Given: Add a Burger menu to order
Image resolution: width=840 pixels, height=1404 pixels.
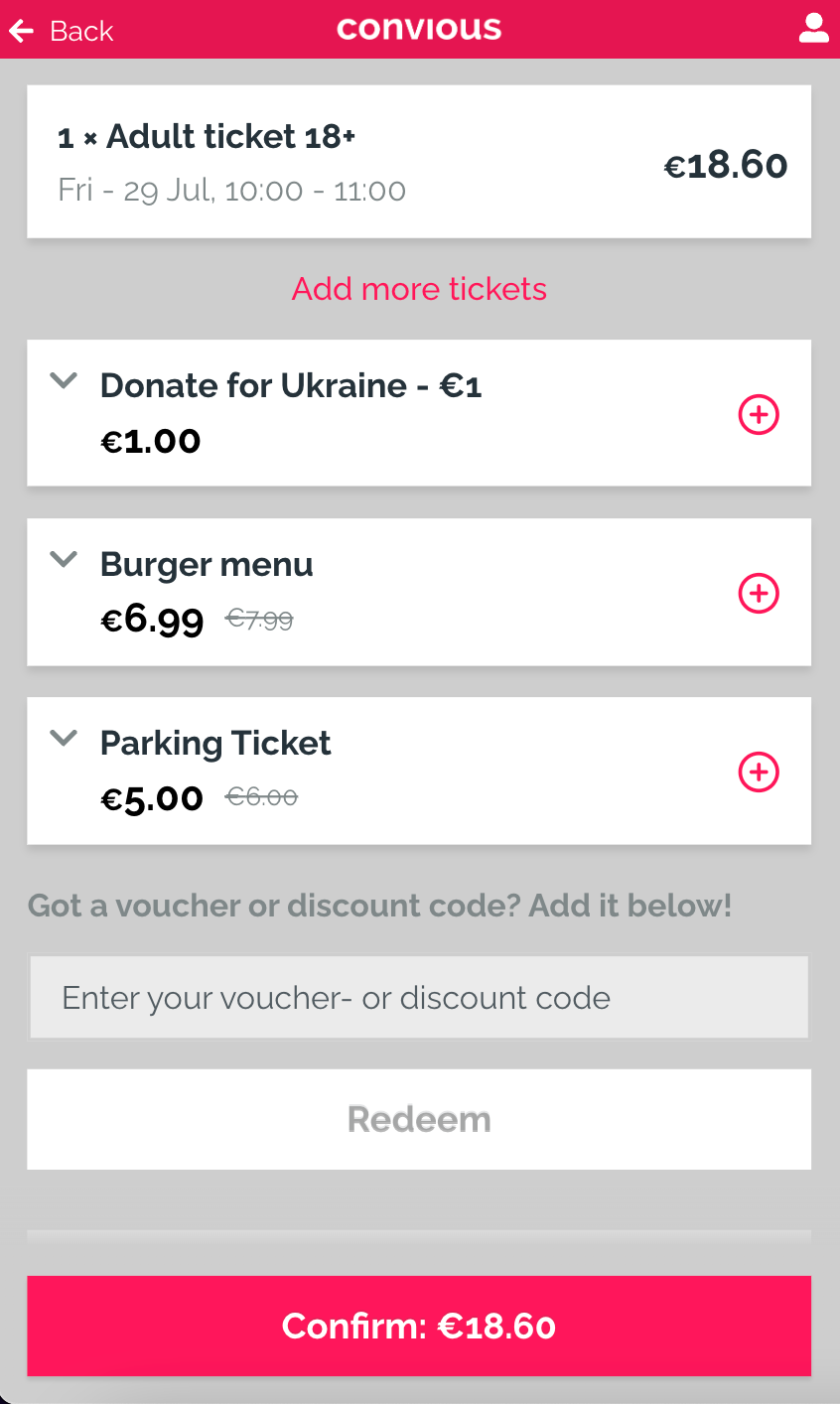Looking at the screenshot, I should (759, 594).
